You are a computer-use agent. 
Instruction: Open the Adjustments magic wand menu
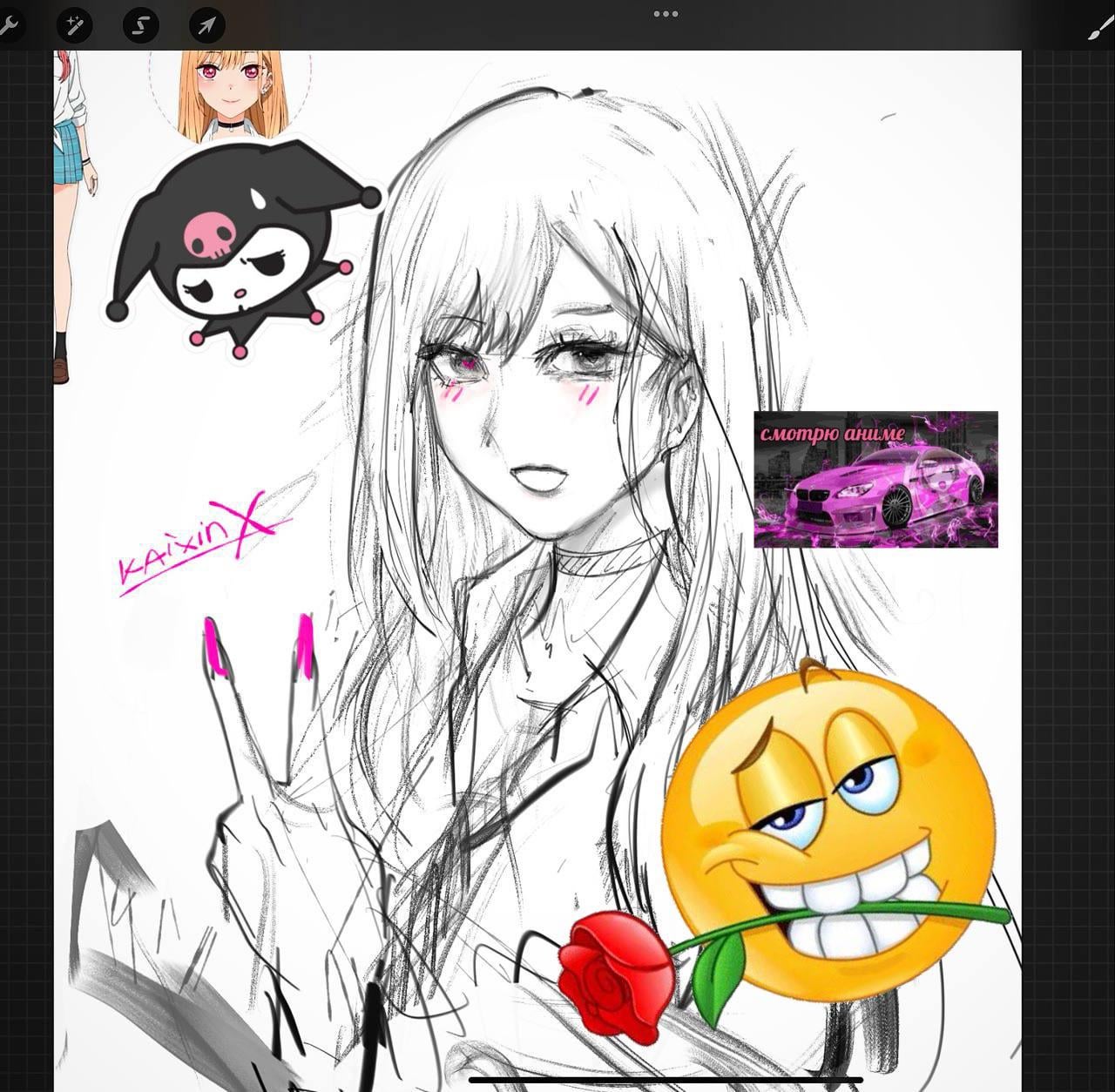pyautogui.click(x=74, y=26)
